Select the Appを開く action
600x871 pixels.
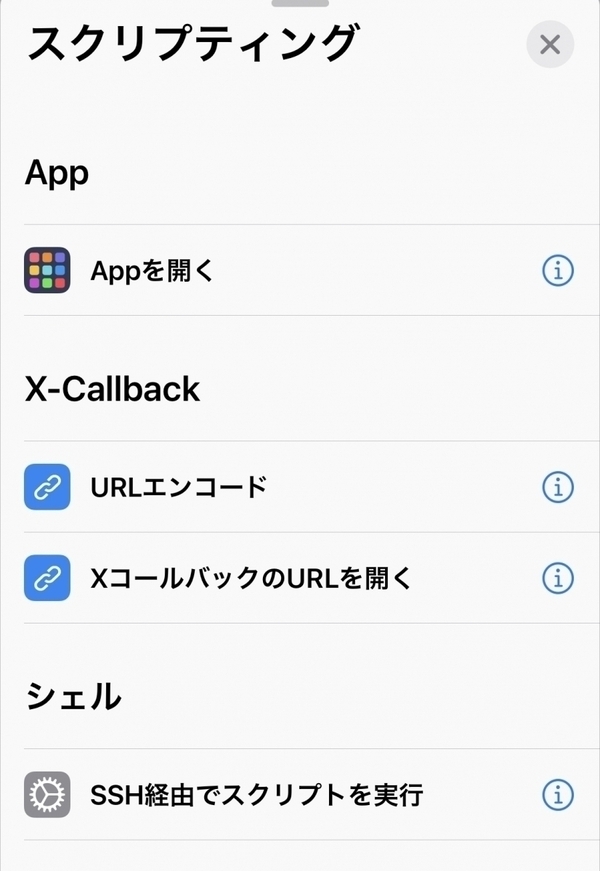153,270
